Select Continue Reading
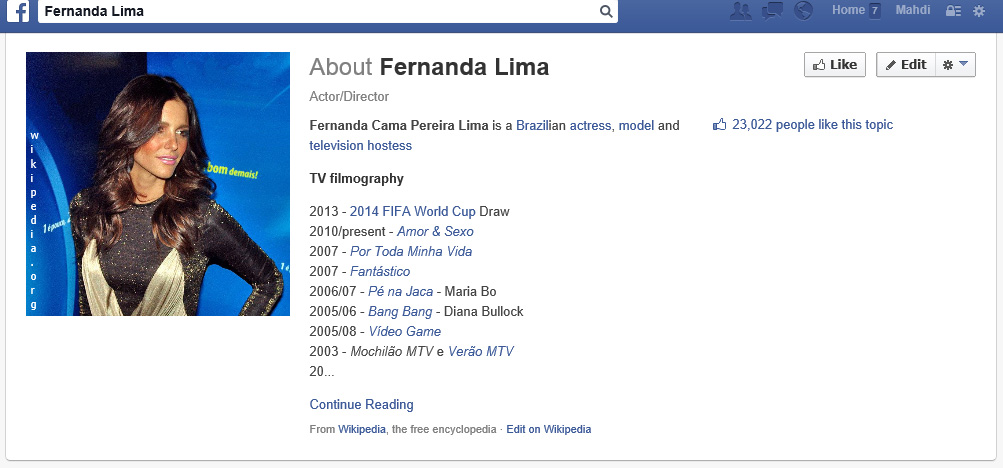1003x468 pixels. tap(361, 404)
